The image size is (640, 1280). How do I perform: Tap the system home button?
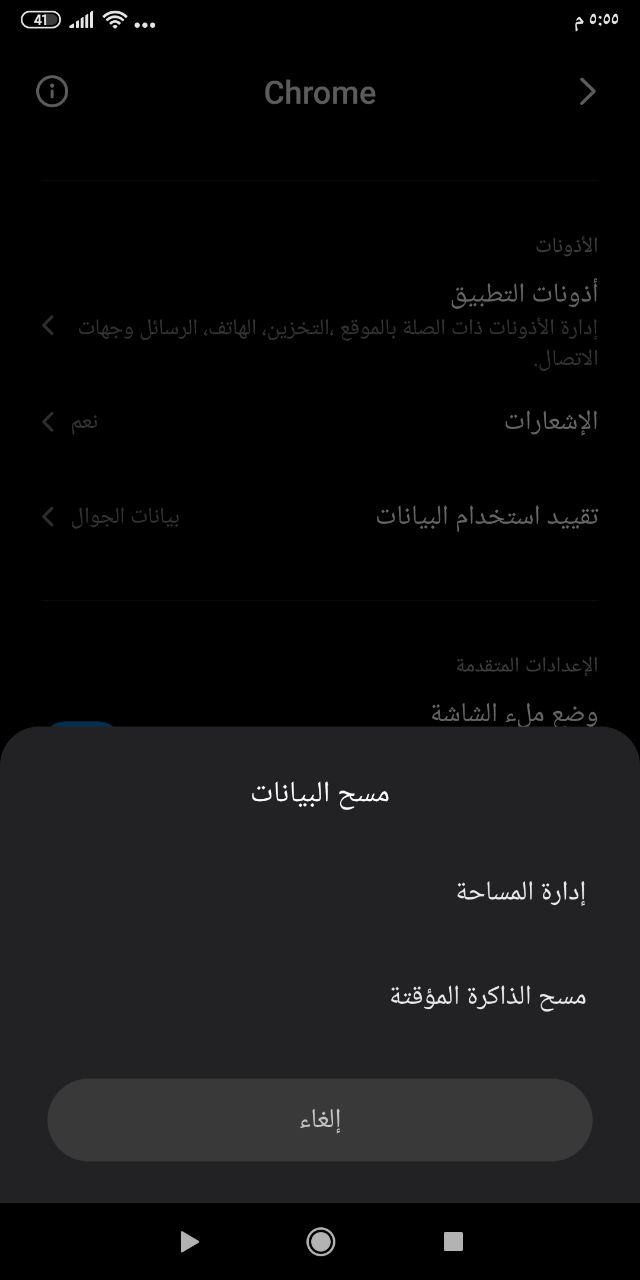click(x=320, y=1242)
